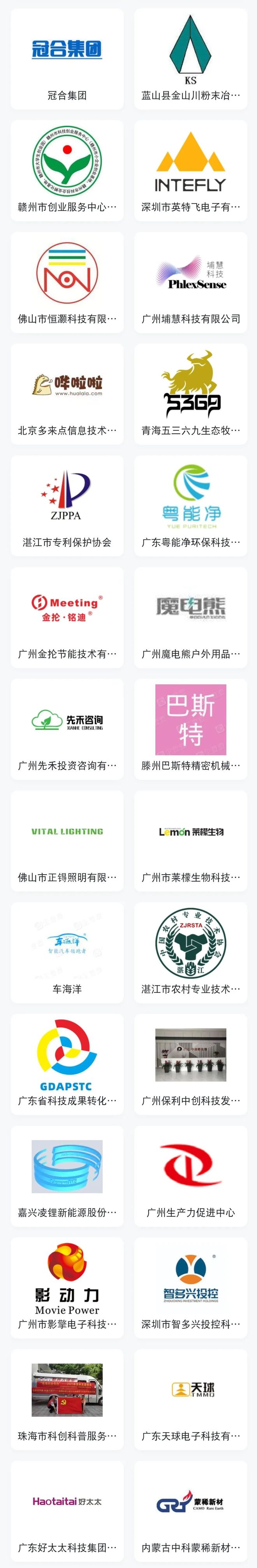View 蓝山县金山川粉末冶 card
The height and width of the screenshot is (1568, 257).
(x=191, y=59)
